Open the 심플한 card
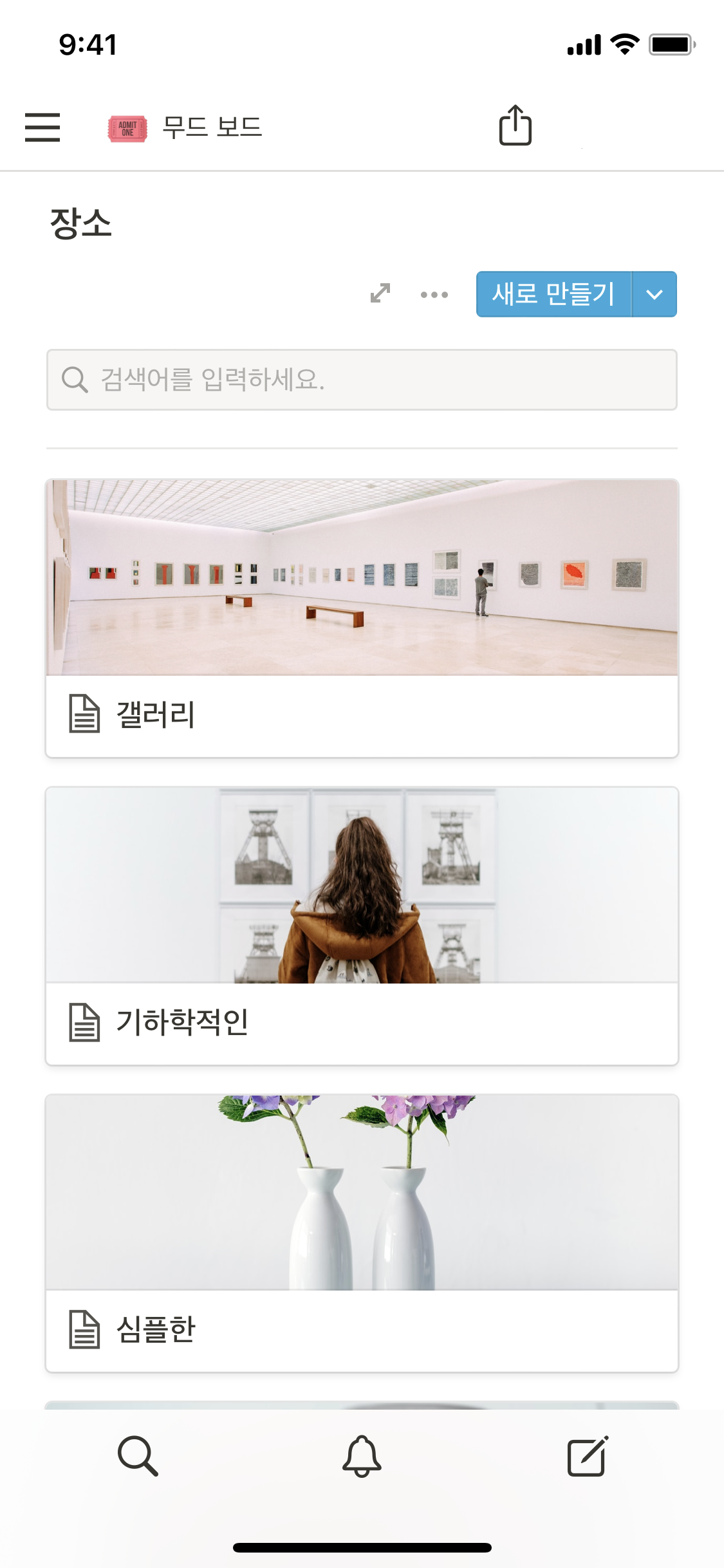The image size is (724, 1568). 362,1233
